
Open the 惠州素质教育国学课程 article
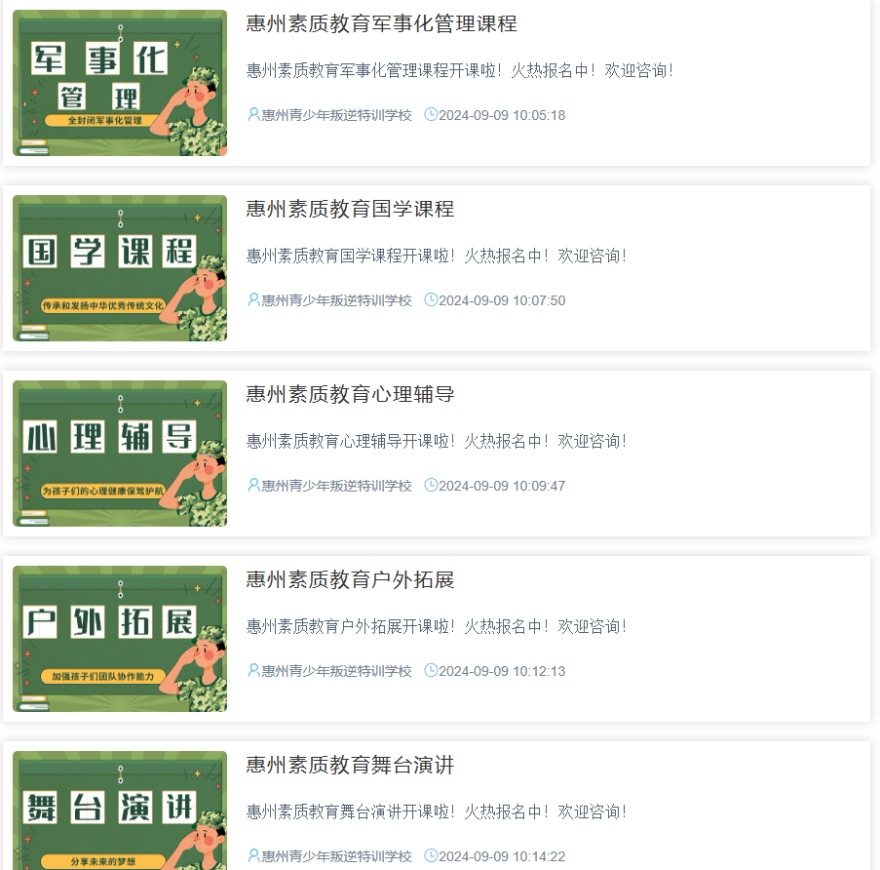tap(350, 209)
